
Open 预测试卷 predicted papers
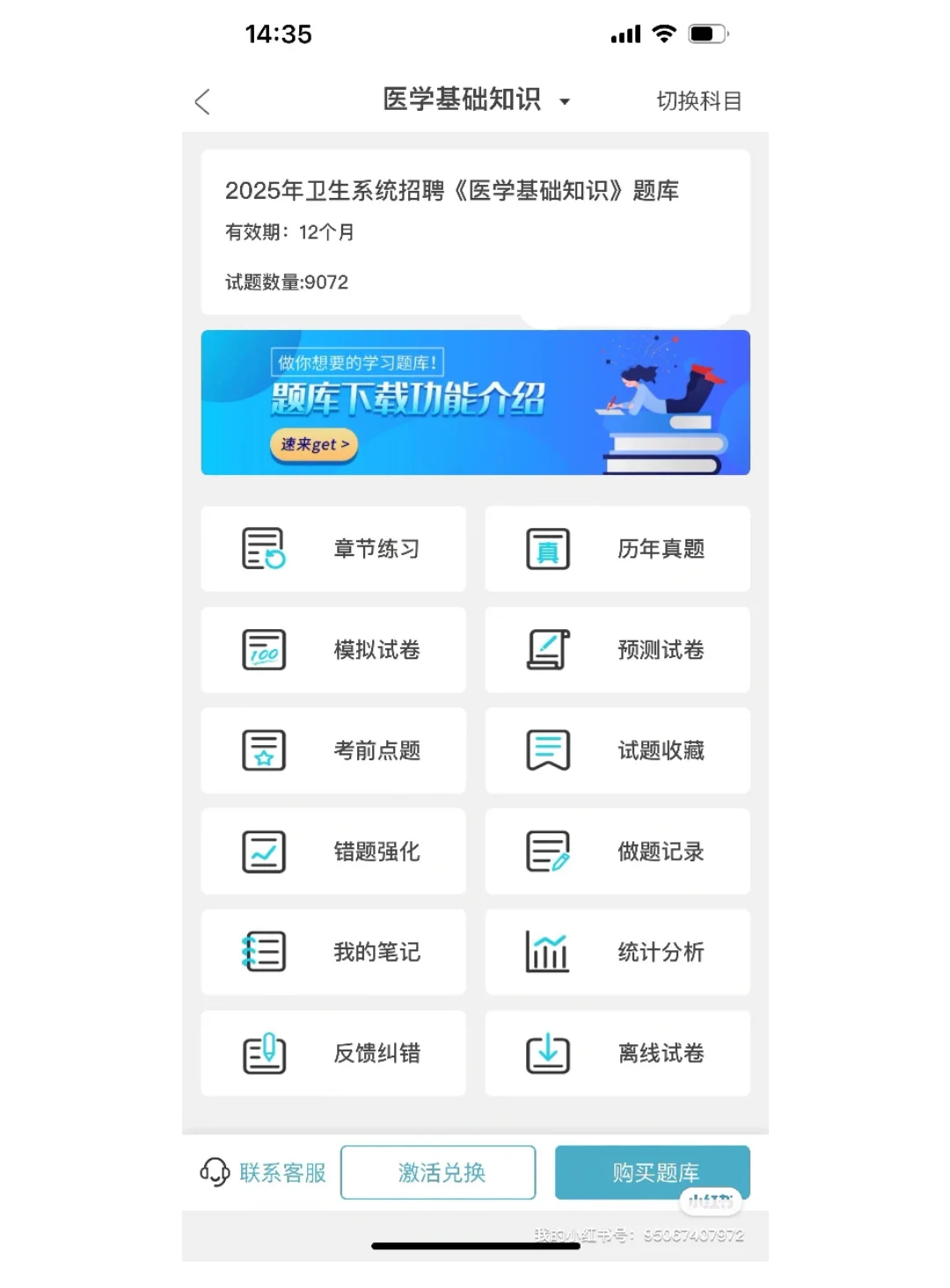617,650
